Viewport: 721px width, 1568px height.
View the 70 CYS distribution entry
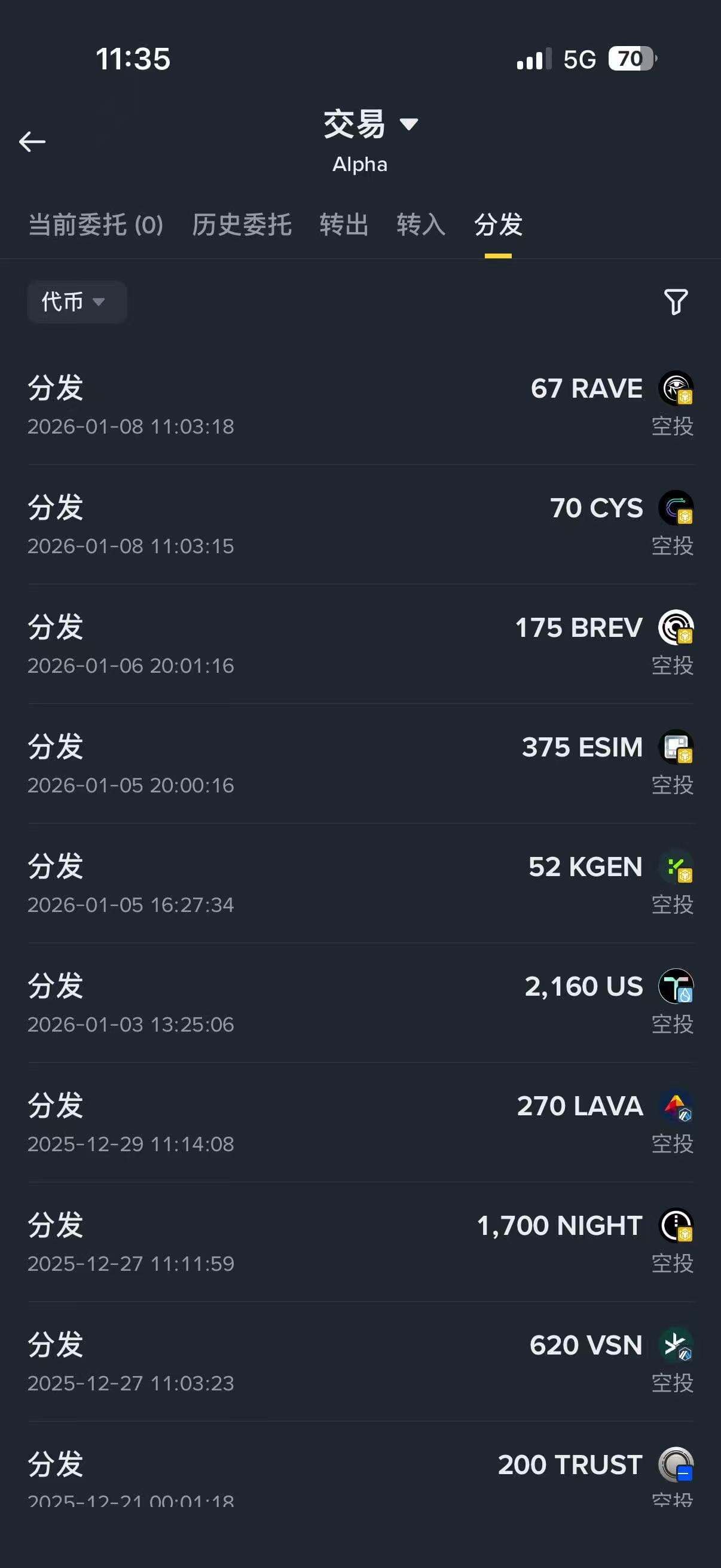(x=360, y=525)
